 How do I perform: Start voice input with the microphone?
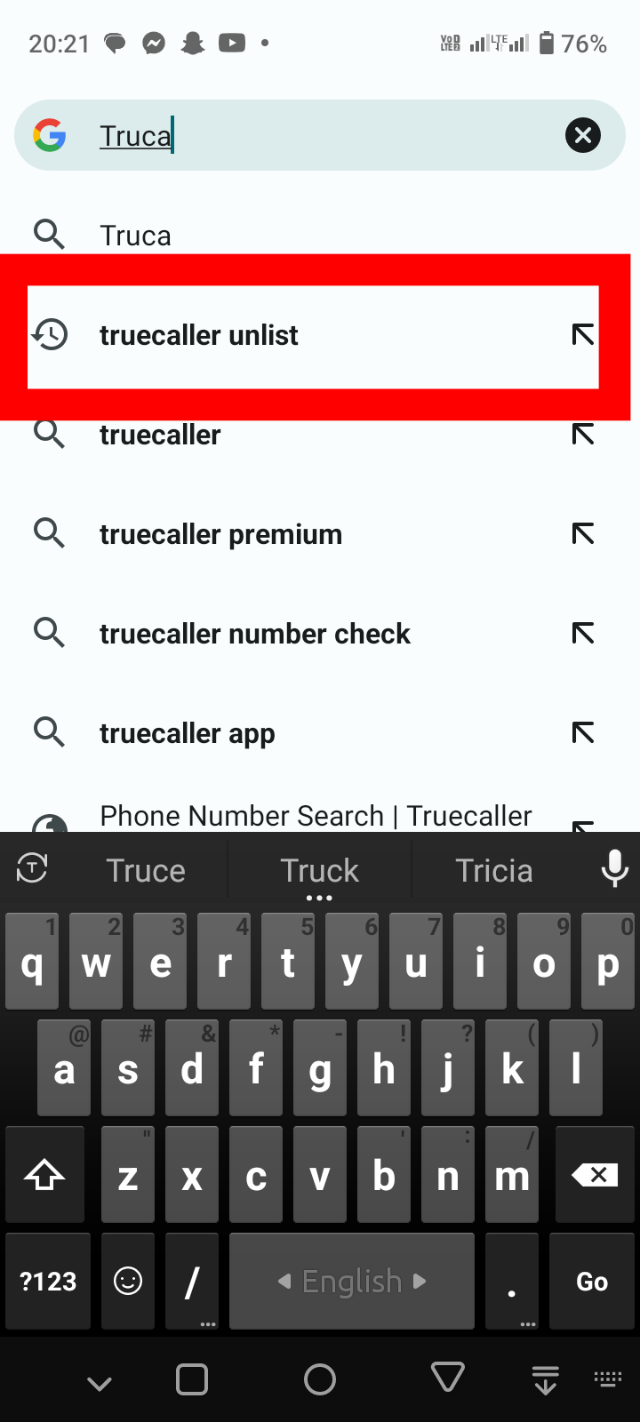point(614,869)
